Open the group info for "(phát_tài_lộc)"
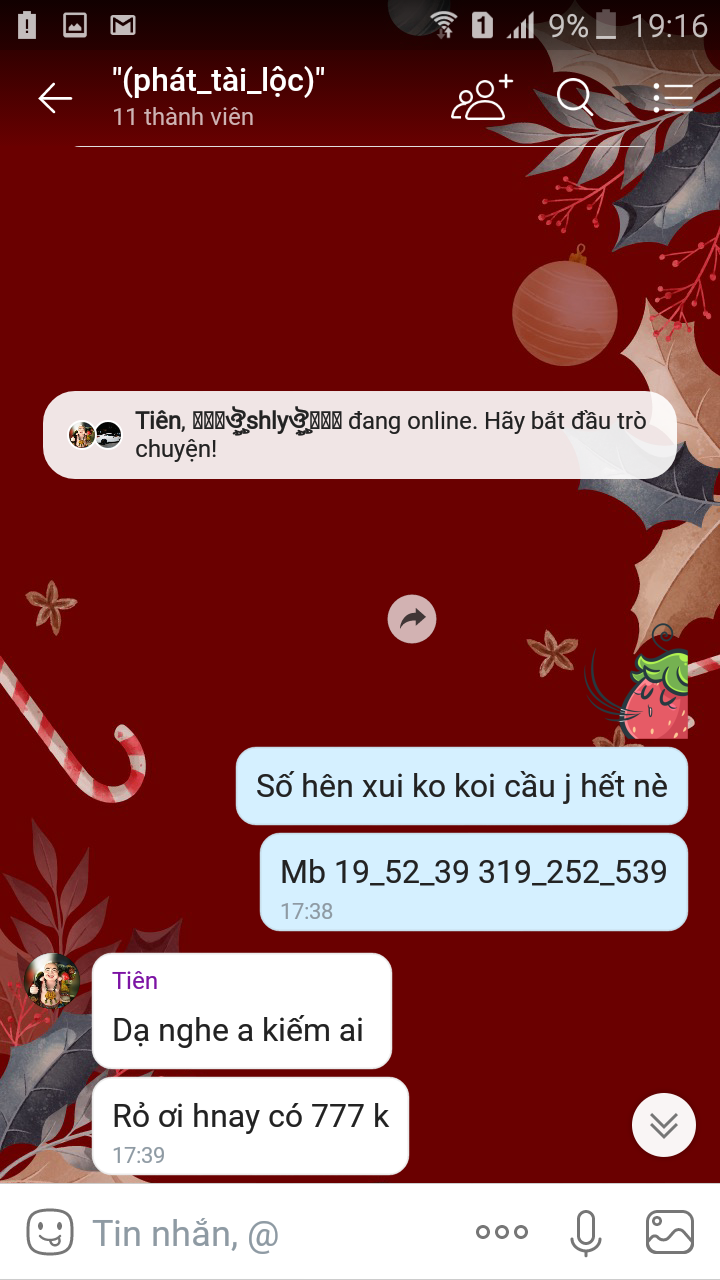The height and width of the screenshot is (1280, 720). [x=220, y=98]
